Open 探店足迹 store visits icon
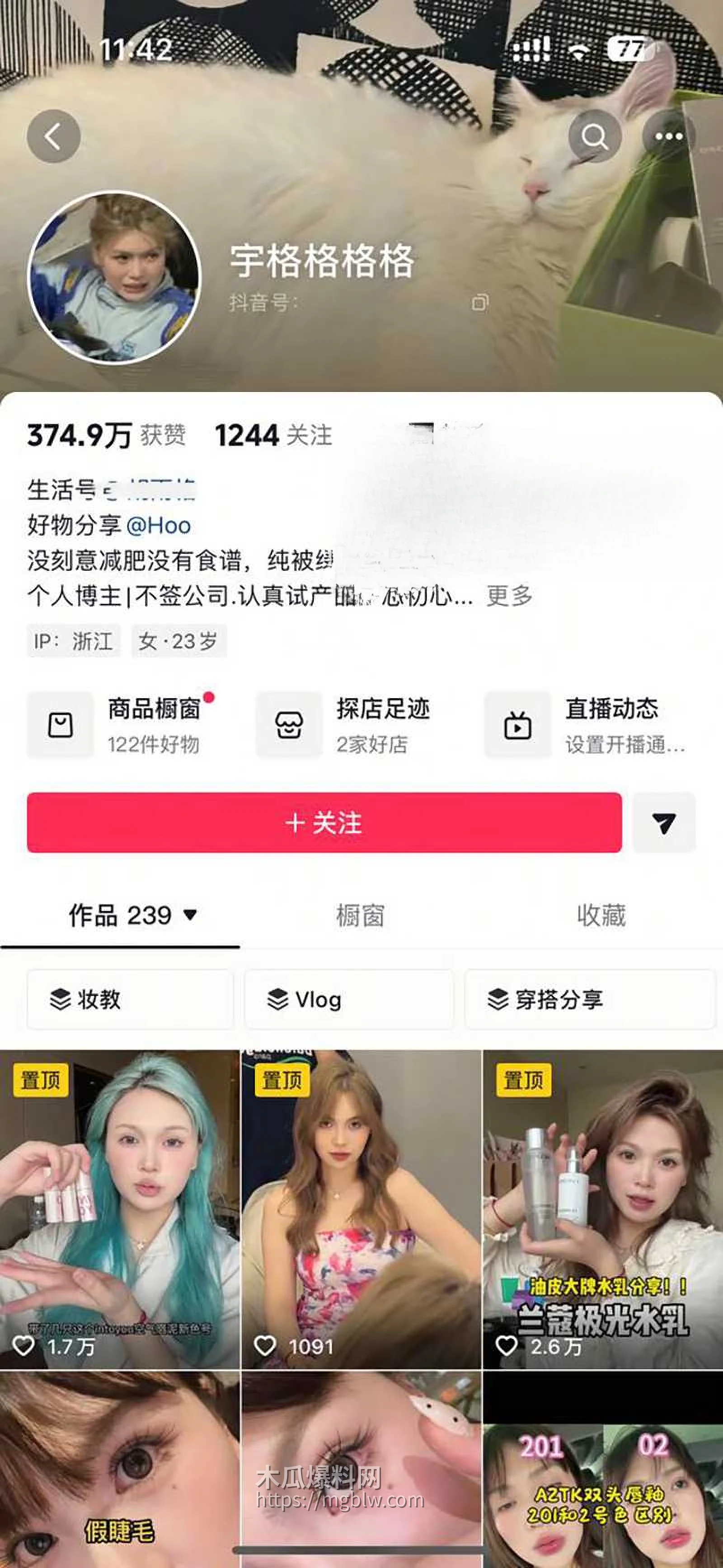 pyautogui.click(x=291, y=726)
